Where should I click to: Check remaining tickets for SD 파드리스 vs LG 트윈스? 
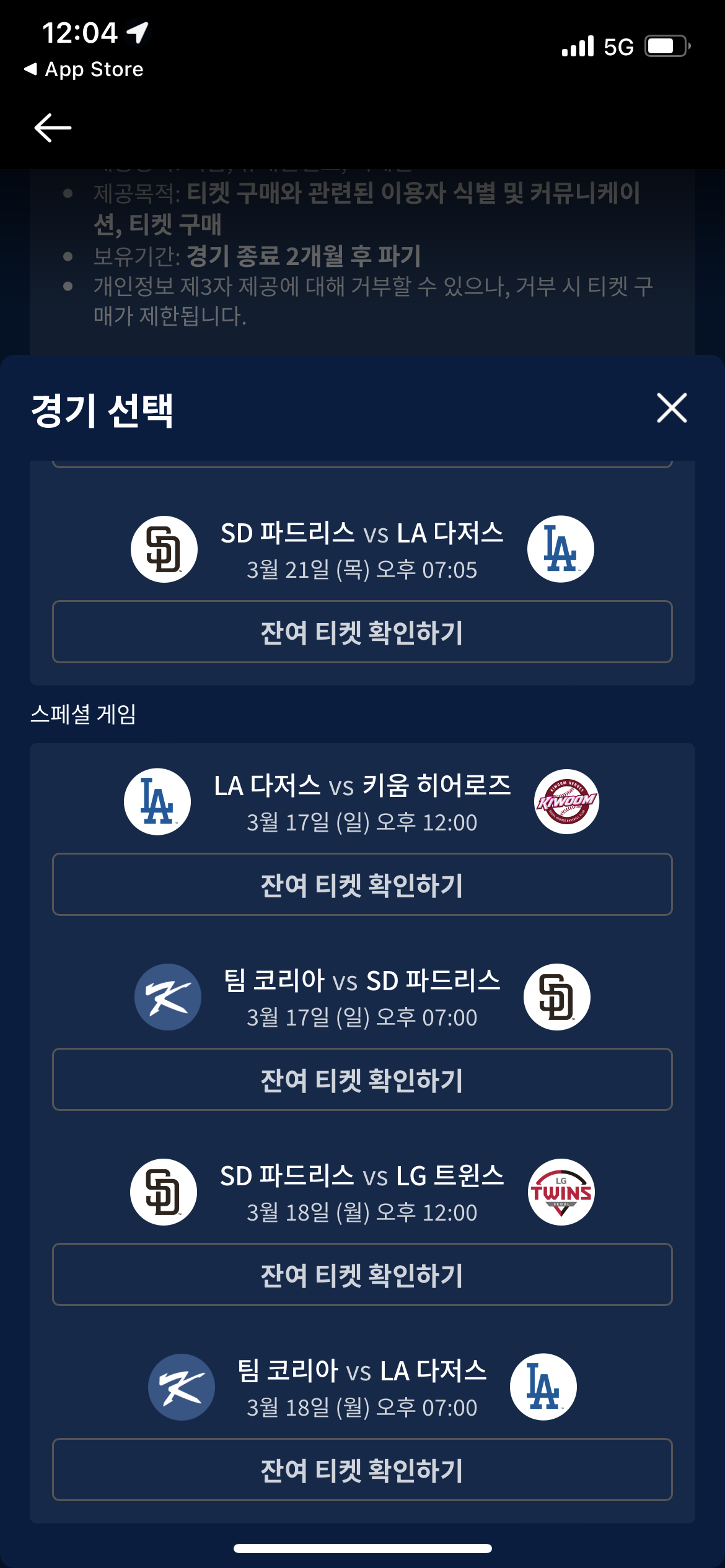(x=362, y=1274)
